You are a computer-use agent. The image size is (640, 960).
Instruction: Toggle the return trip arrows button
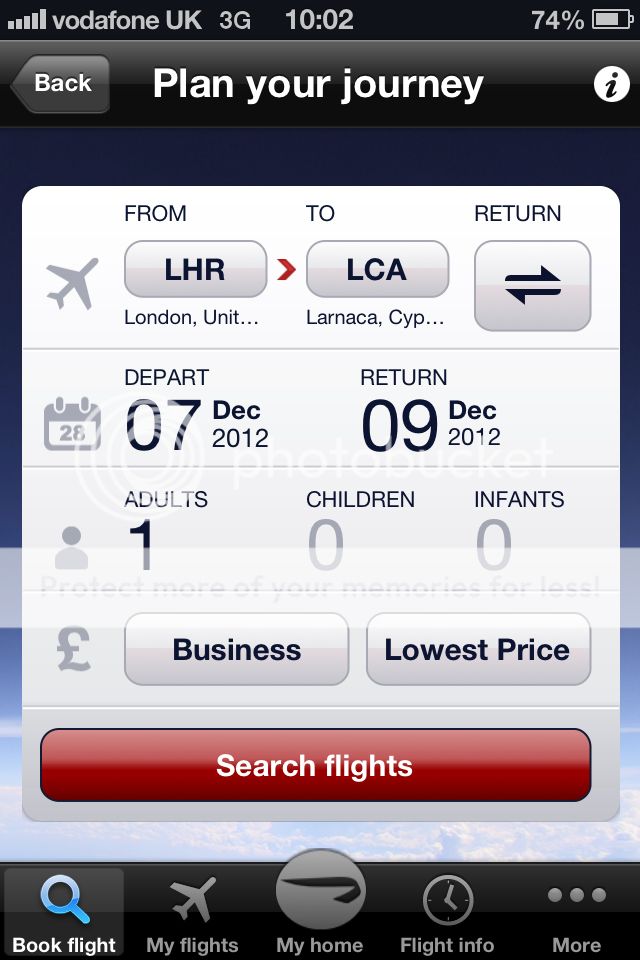point(532,285)
